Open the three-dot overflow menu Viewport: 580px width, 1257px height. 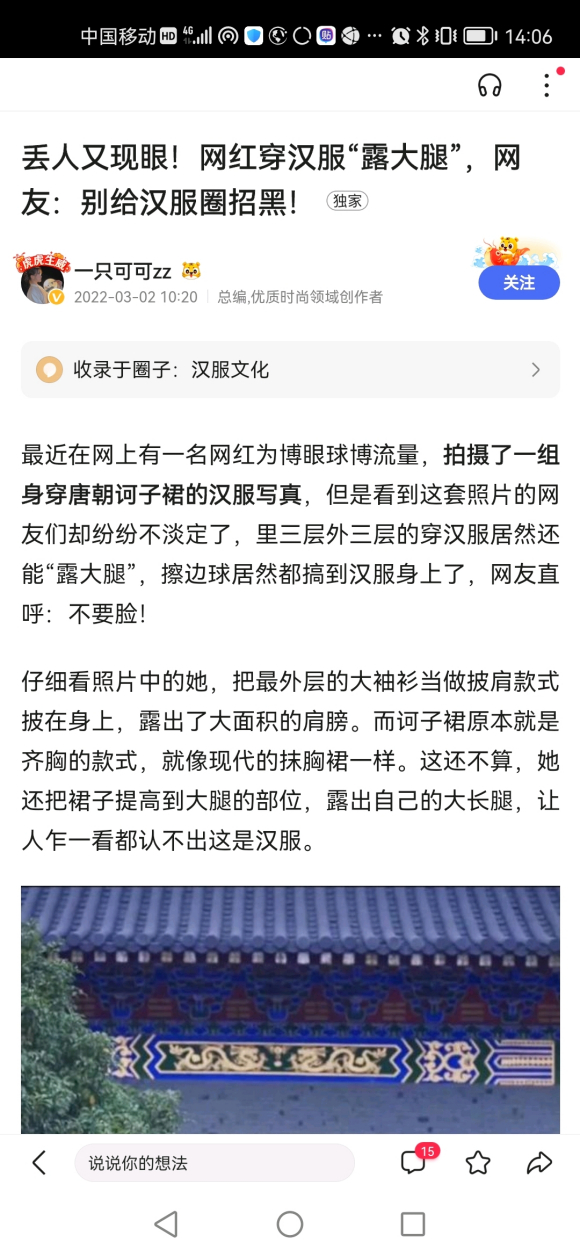coord(546,85)
